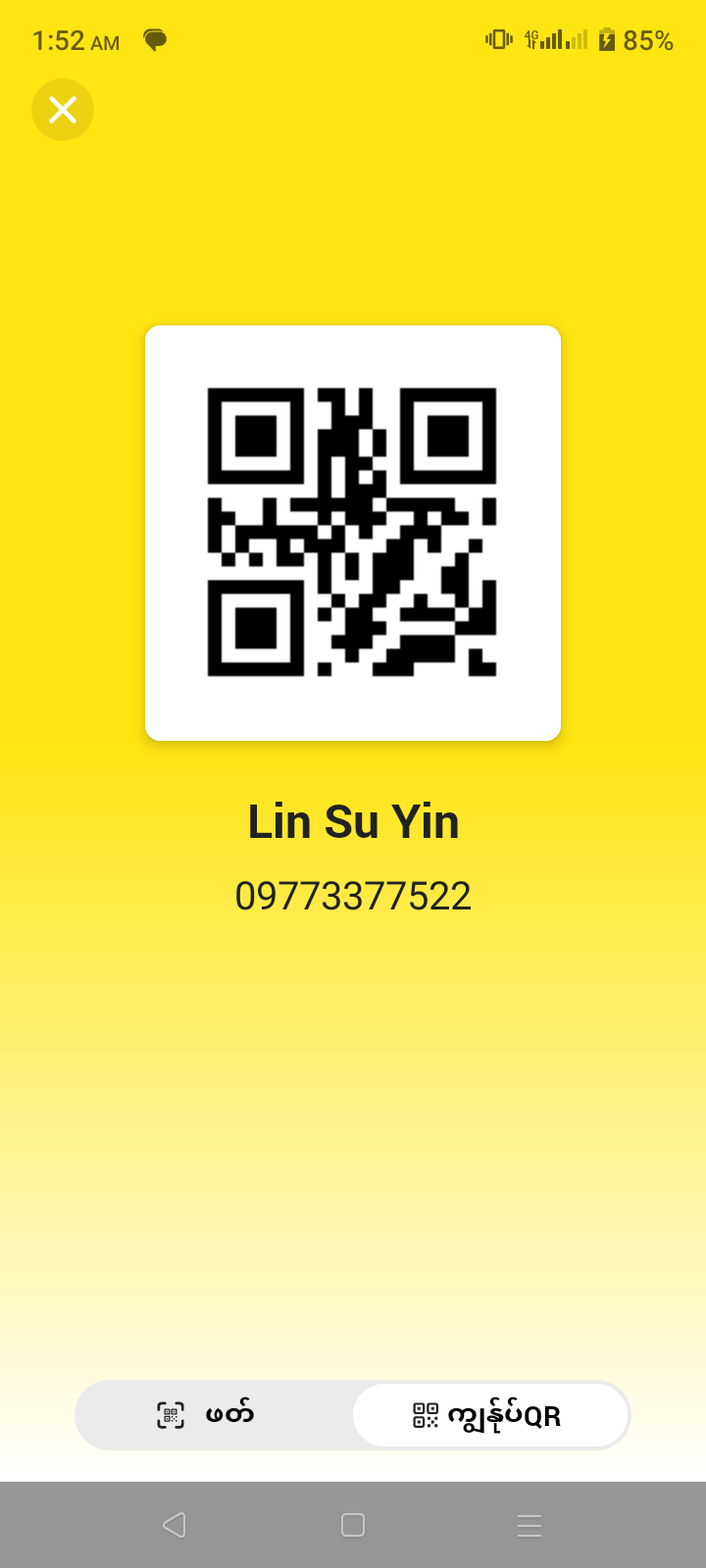
Task: Select the ကျွန်ုပ်QR tab
Action: 489,1415
